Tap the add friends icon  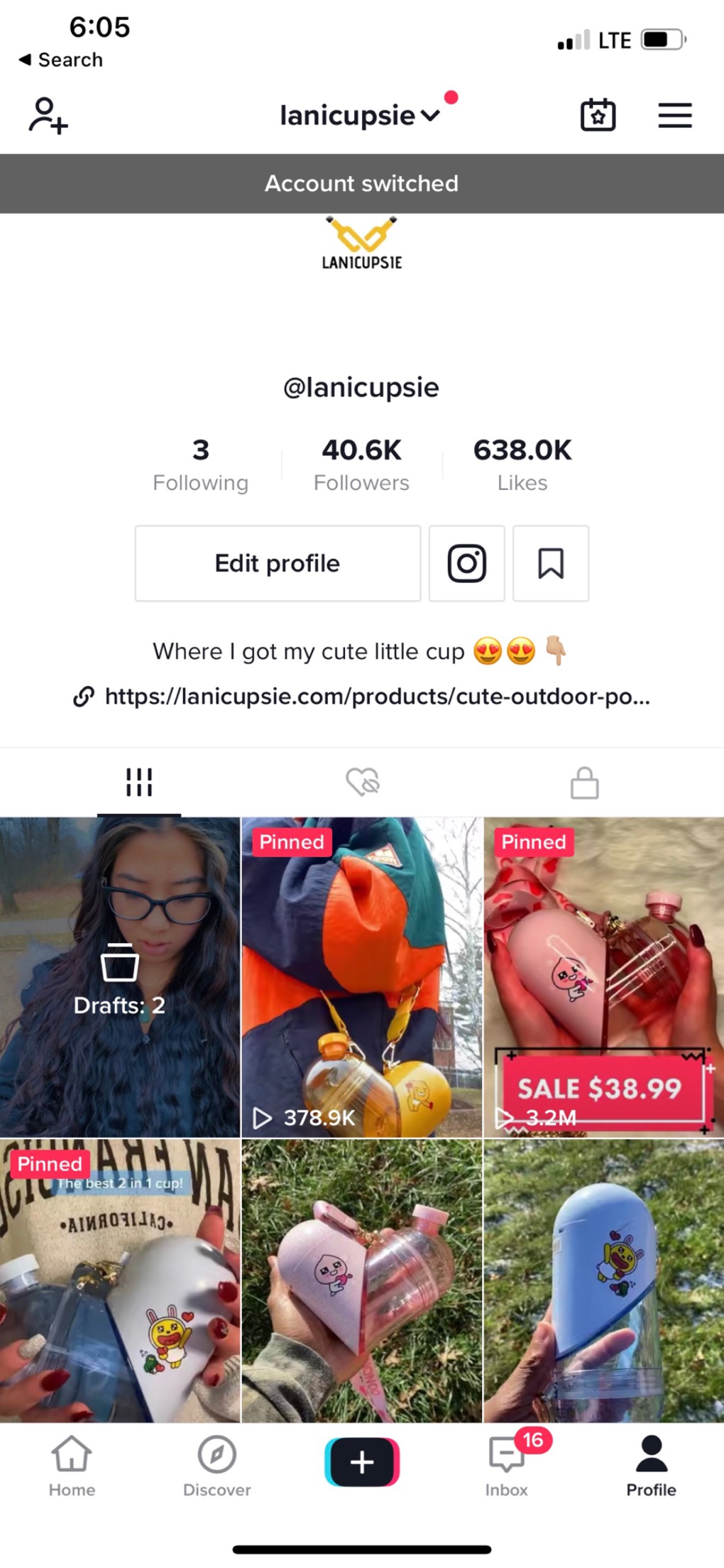click(48, 116)
